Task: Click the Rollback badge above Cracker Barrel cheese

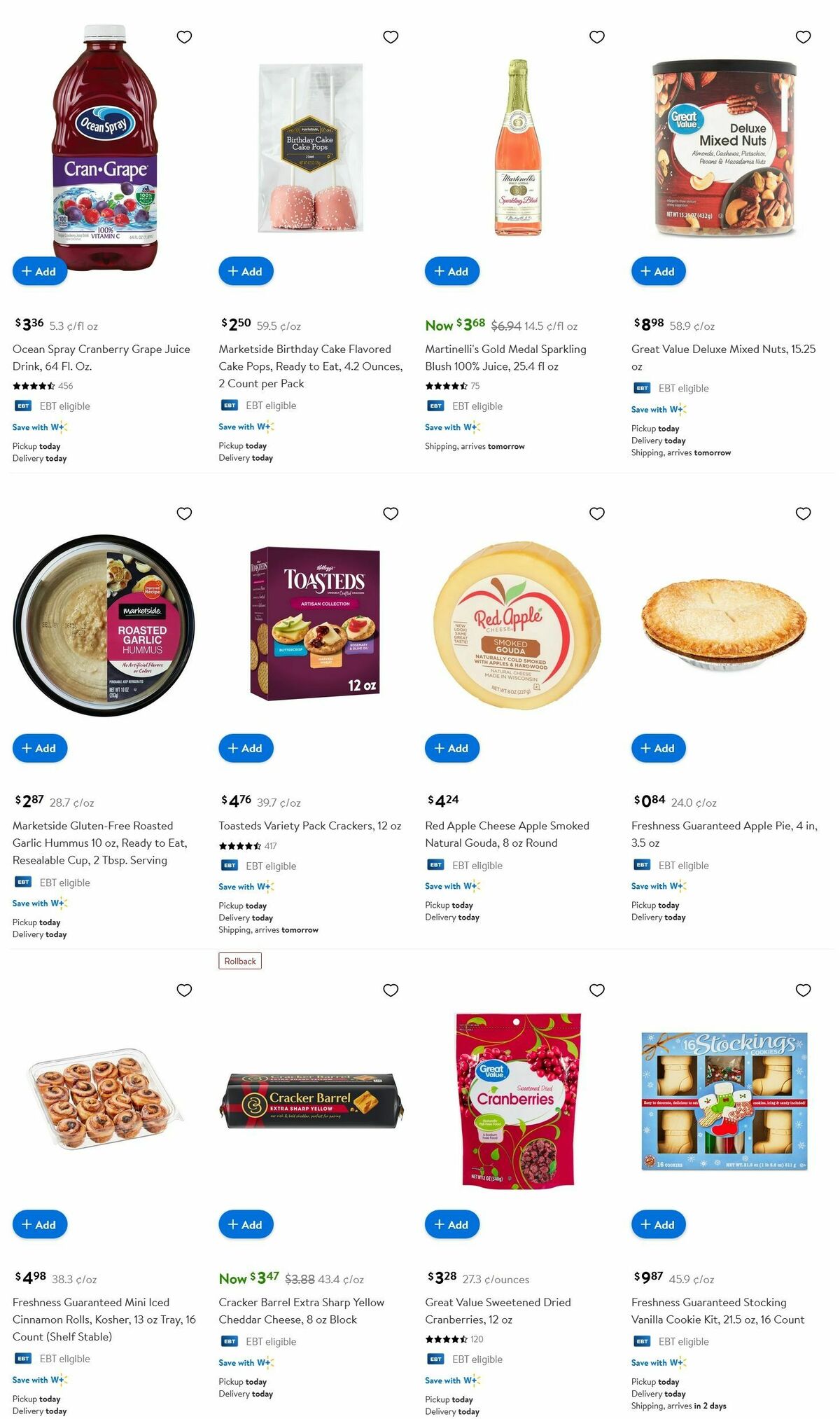Action: click(x=241, y=960)
